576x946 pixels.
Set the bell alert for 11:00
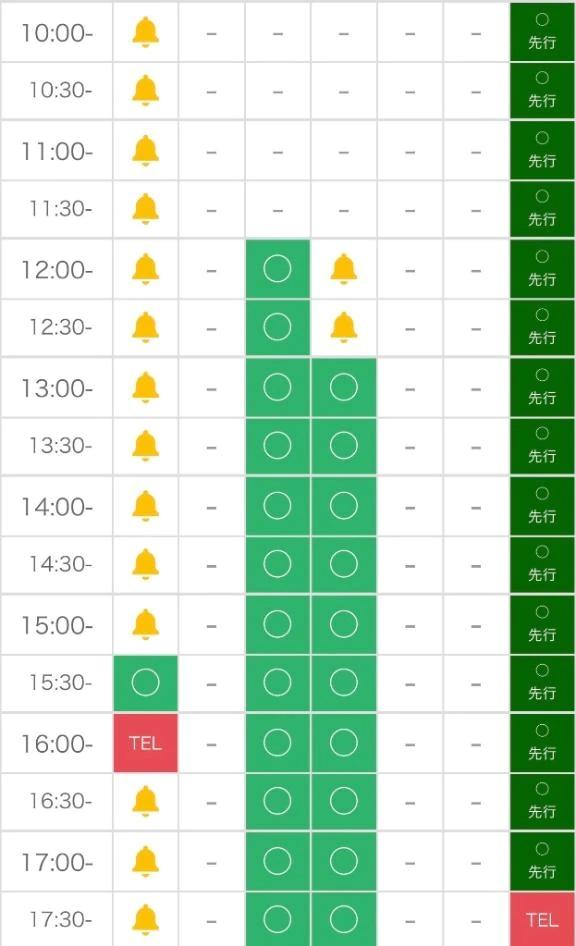tap(145, 151)
